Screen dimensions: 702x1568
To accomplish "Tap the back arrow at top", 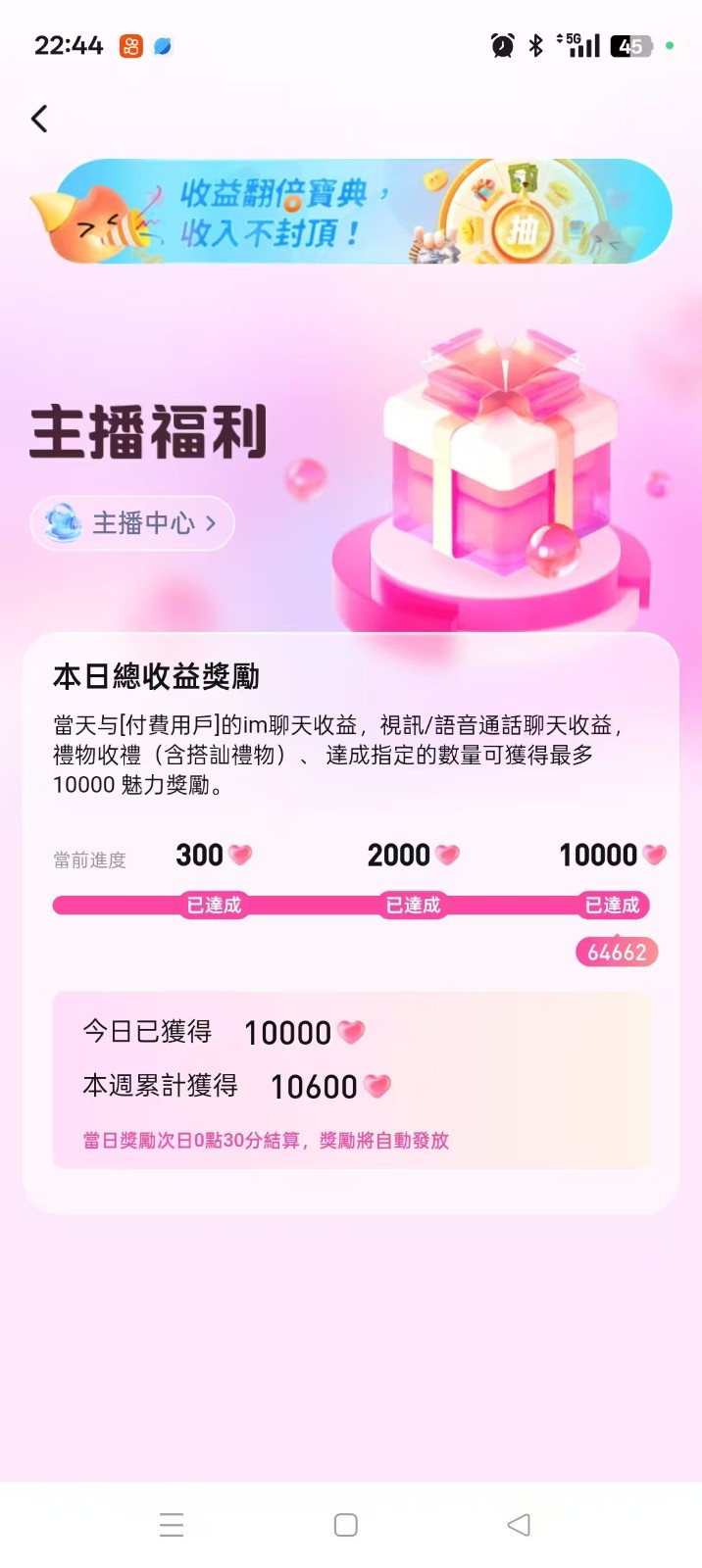I will click(x=39, y=119).
